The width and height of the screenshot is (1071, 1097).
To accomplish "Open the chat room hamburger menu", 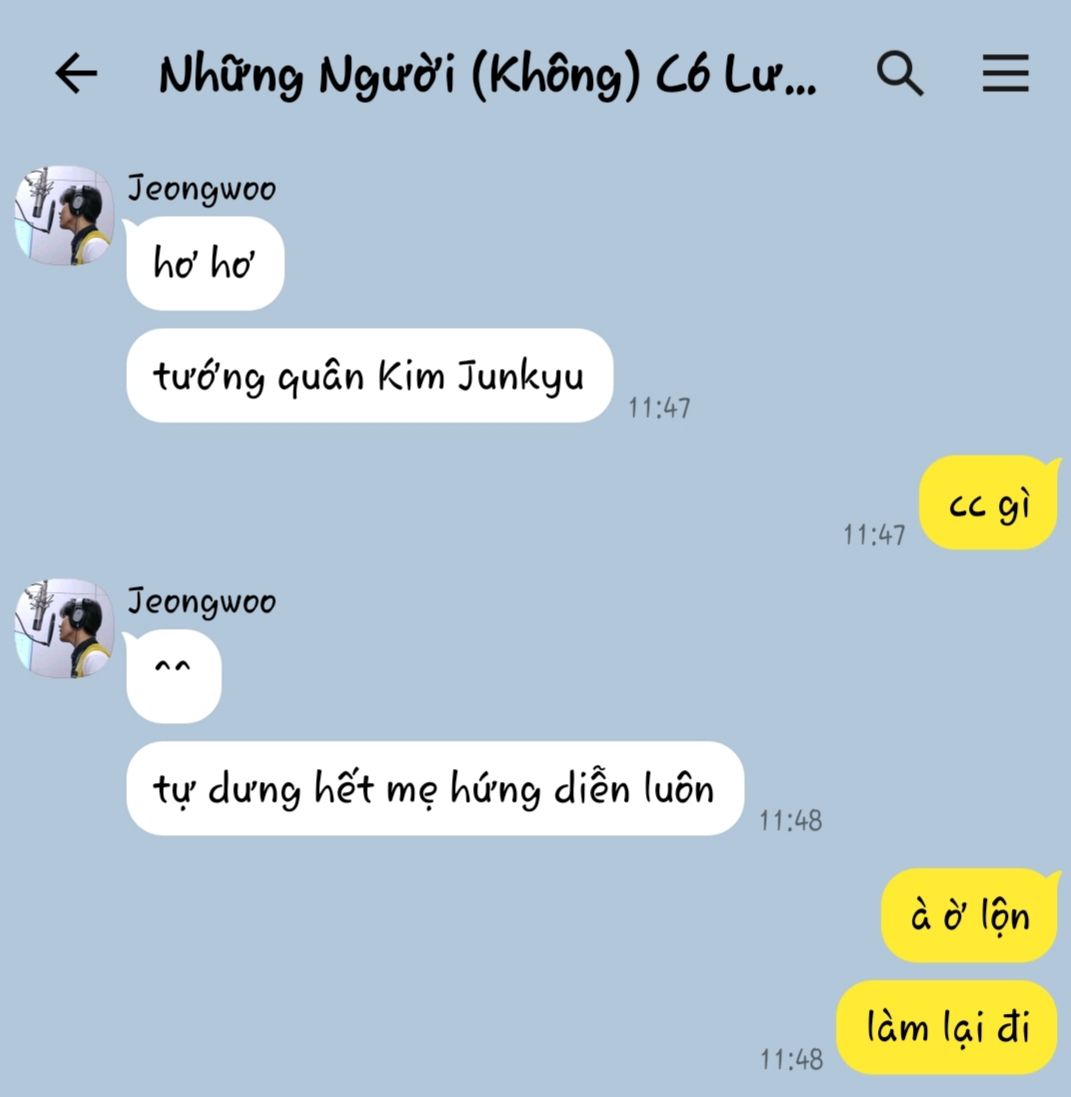I will (x=1005, y=73).
